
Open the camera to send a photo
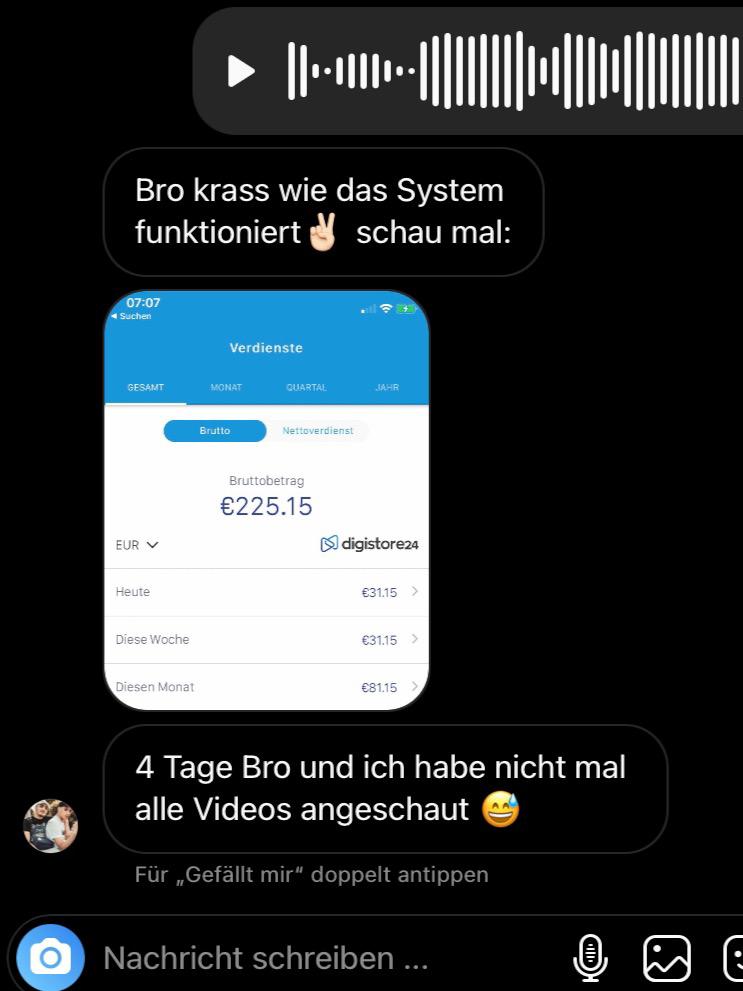point(50,958)
